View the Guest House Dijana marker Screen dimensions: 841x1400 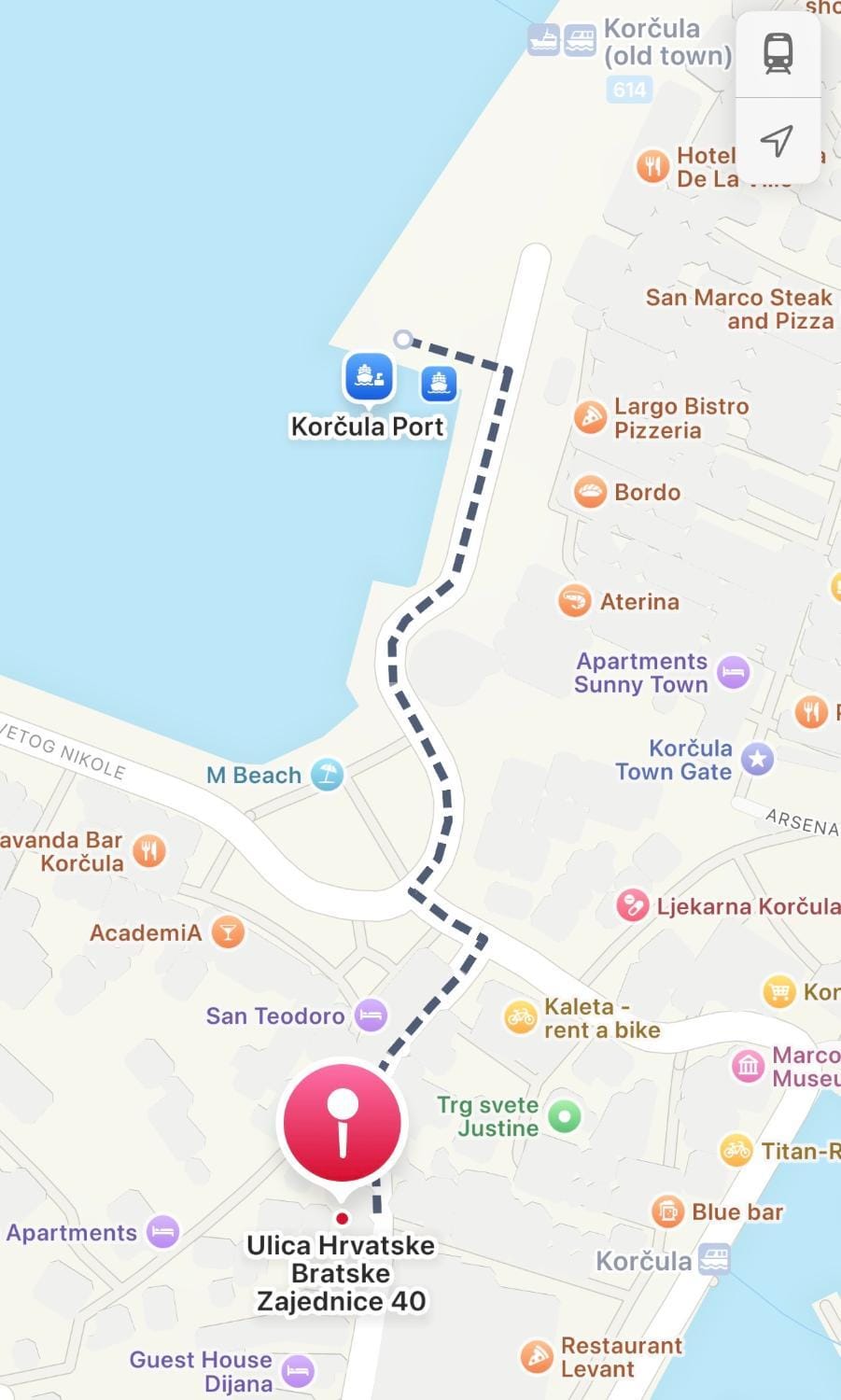pyautogui.click(x=298, y=1370)
